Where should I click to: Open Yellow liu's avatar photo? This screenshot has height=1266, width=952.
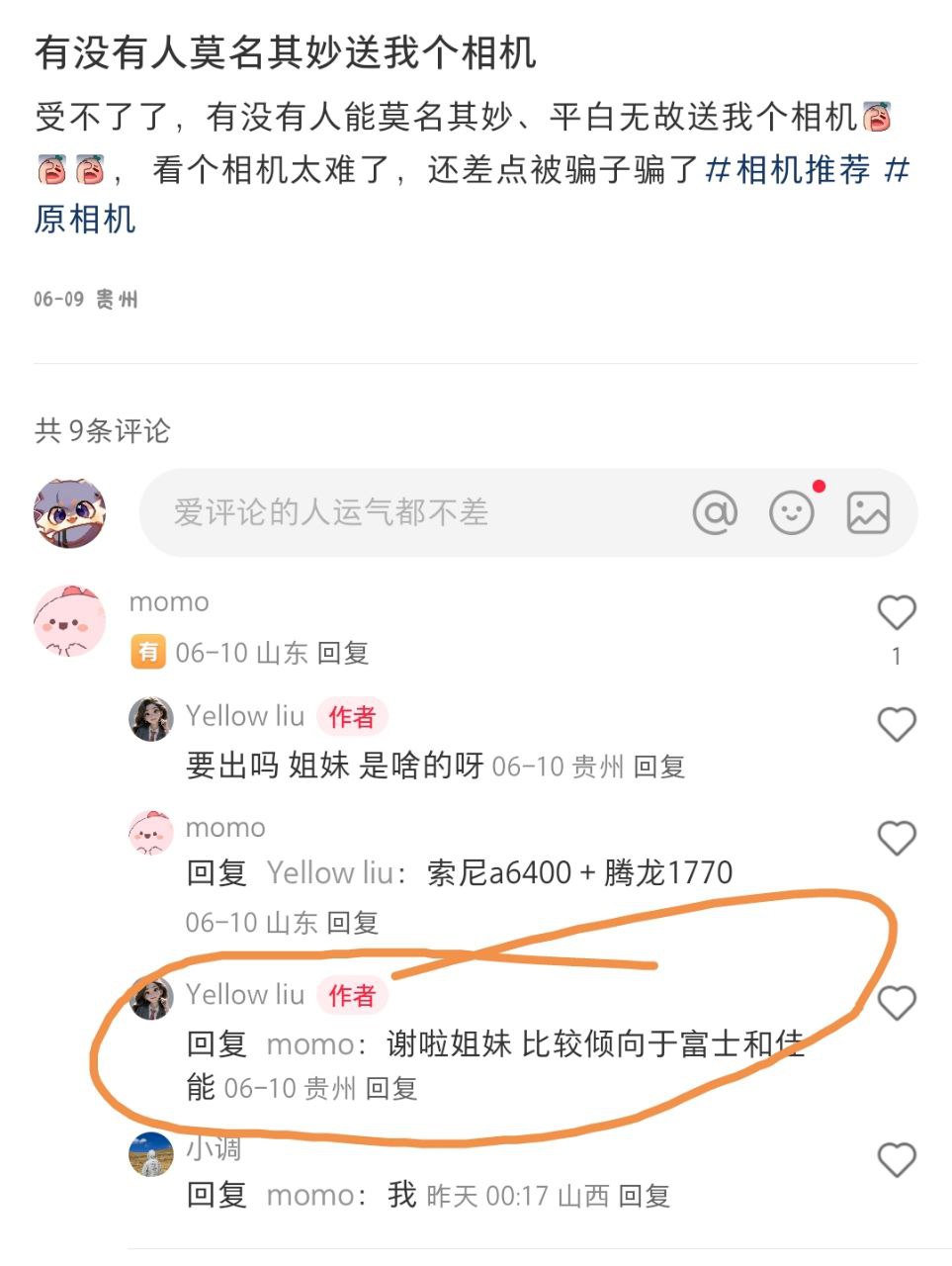pos(150,716)
